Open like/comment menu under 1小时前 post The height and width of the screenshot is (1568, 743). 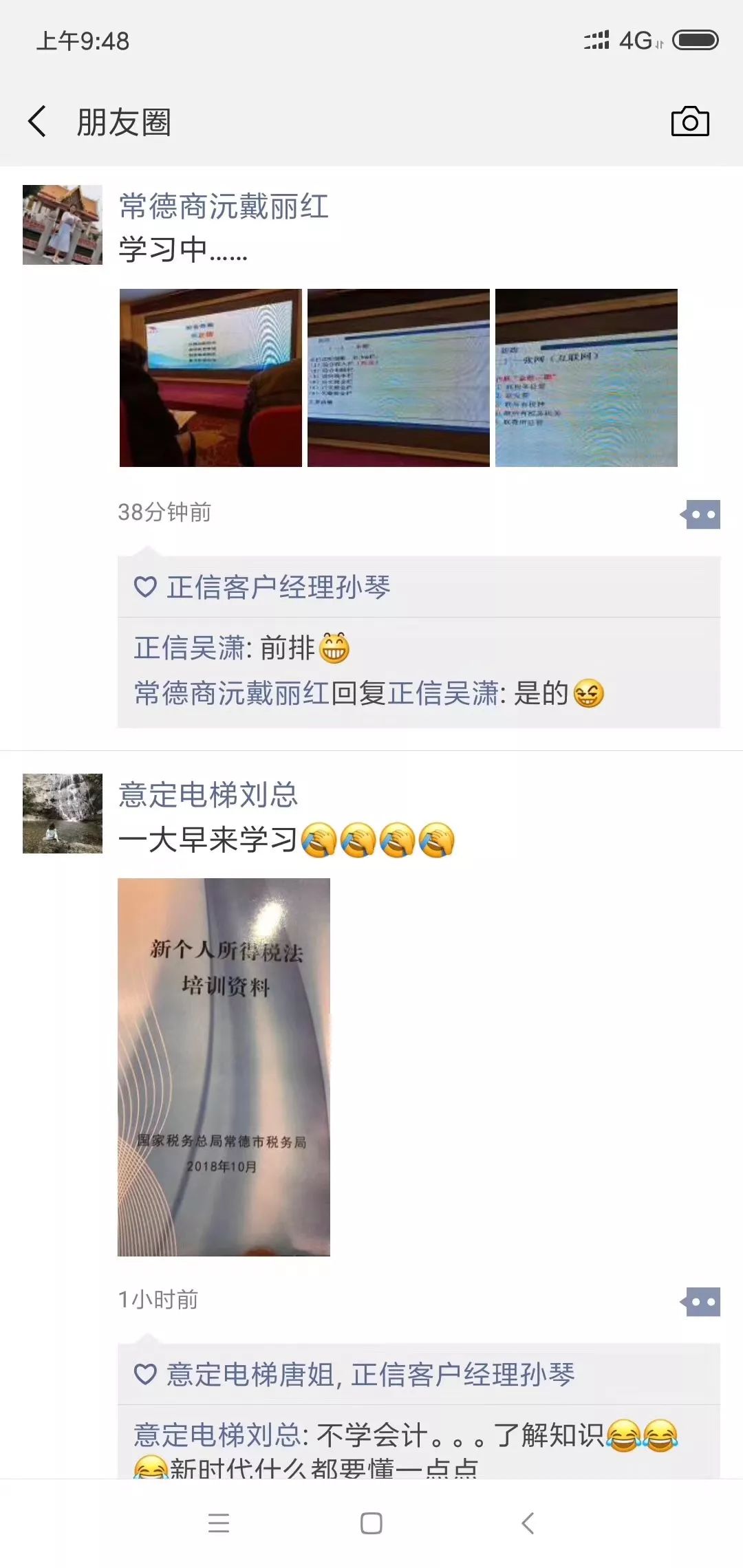coord(701,1302)
